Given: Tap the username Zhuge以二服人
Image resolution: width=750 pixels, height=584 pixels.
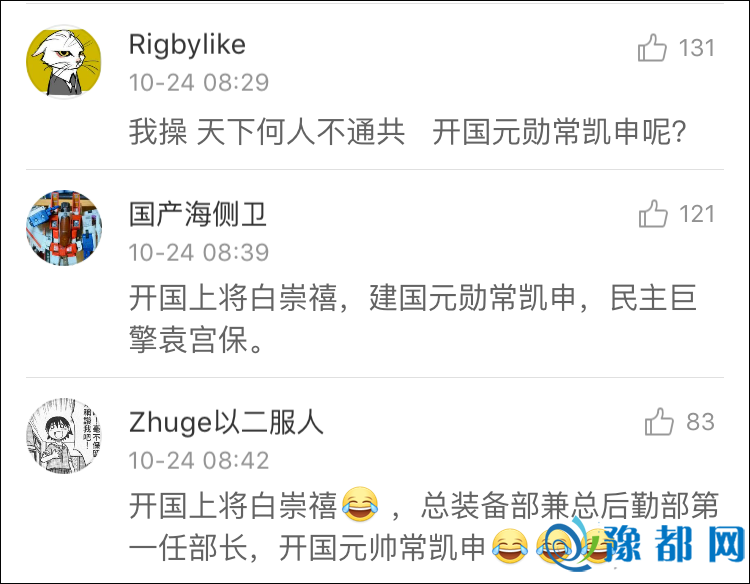Looking at the screenshot, I should pyautogui.click(x=226, y=422).
